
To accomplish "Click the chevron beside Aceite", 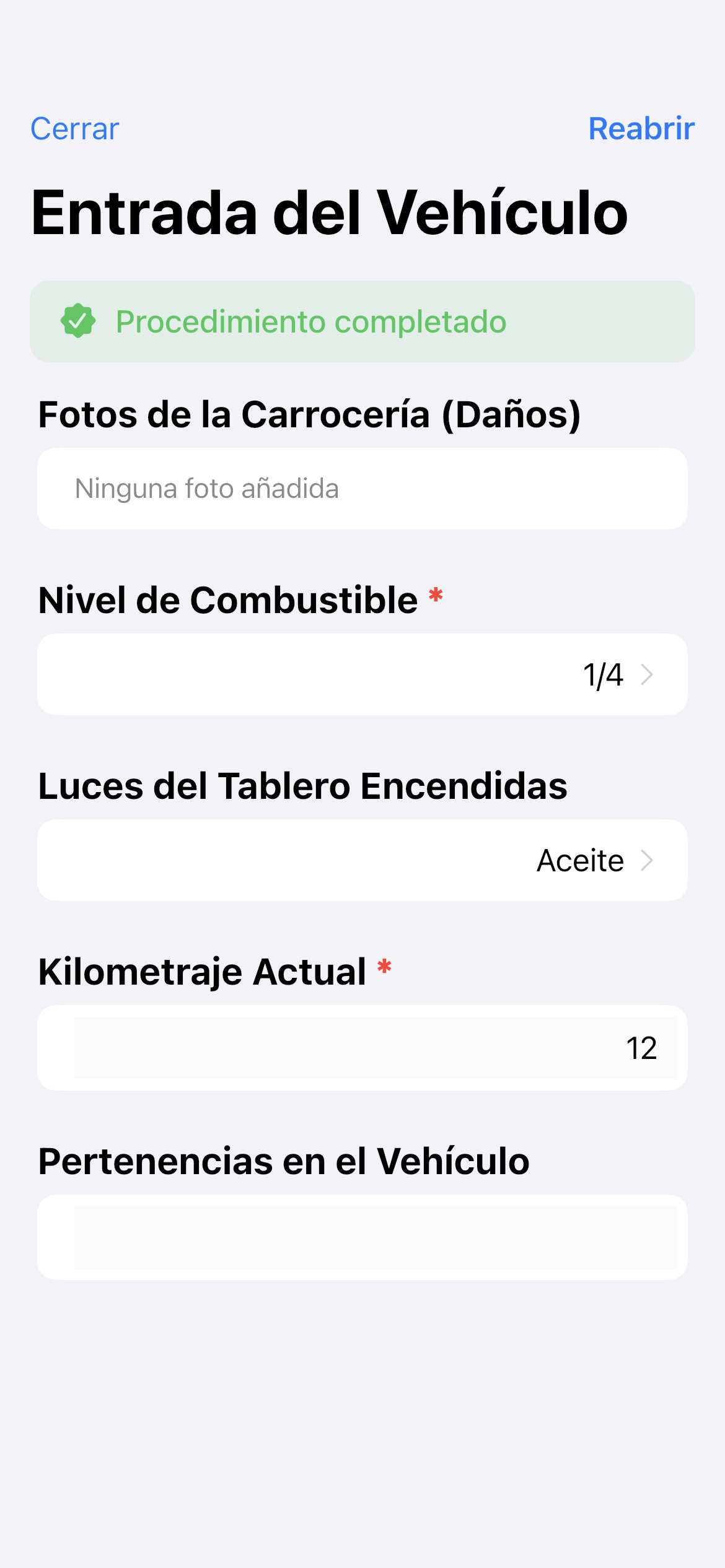I will (x=648, y=860).
